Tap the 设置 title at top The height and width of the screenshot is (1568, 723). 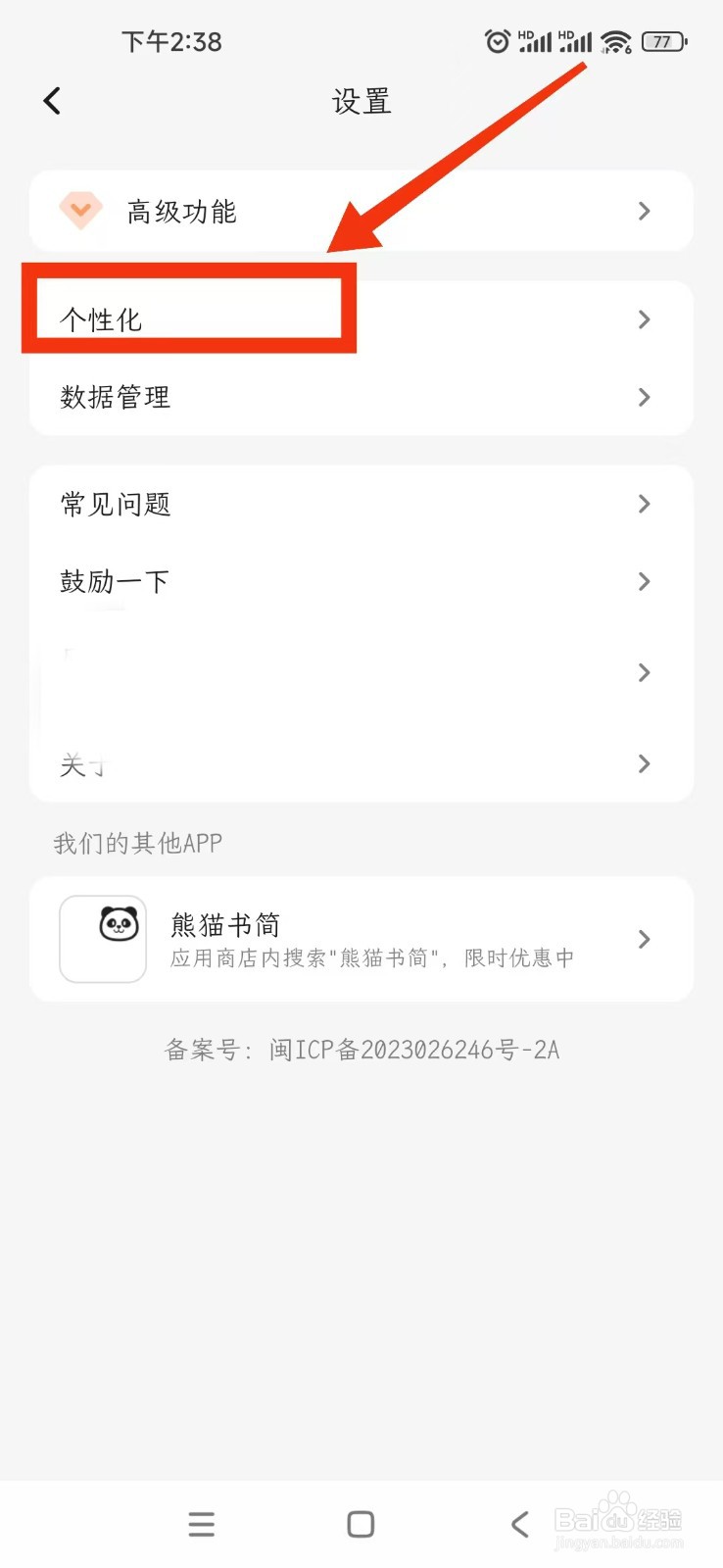[361, 101]
